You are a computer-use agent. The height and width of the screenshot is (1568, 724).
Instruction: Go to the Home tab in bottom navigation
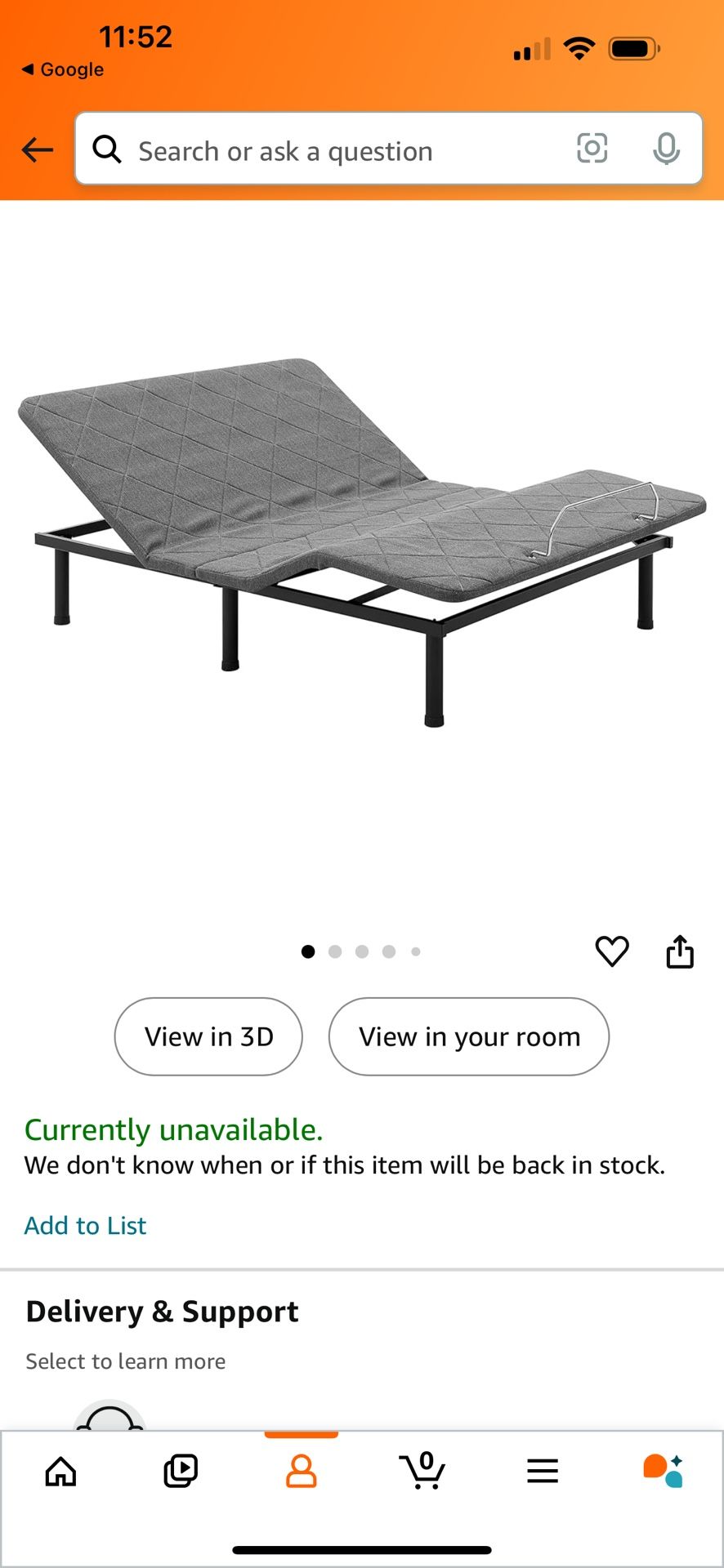point(59,1470)
